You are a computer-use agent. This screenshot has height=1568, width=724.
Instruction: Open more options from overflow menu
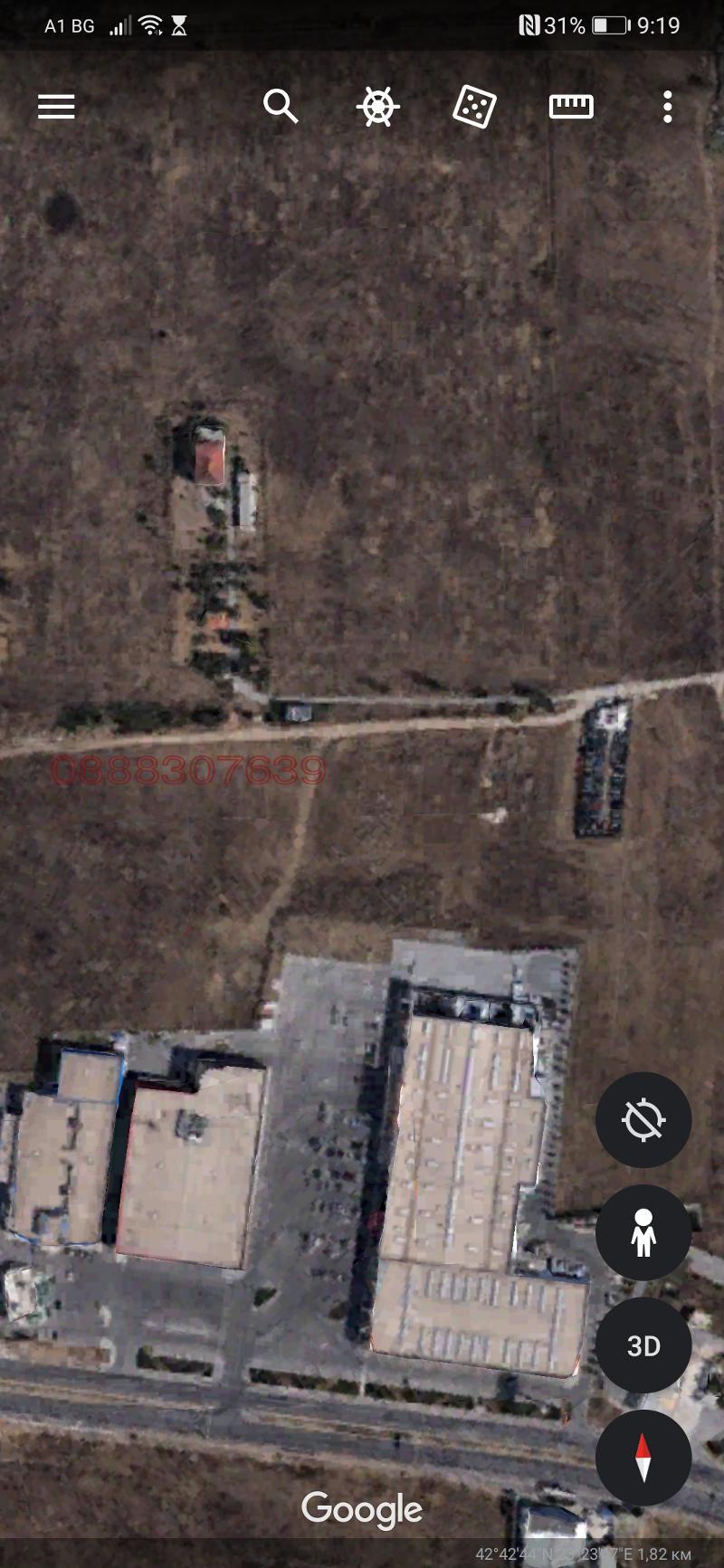(667, 106)
